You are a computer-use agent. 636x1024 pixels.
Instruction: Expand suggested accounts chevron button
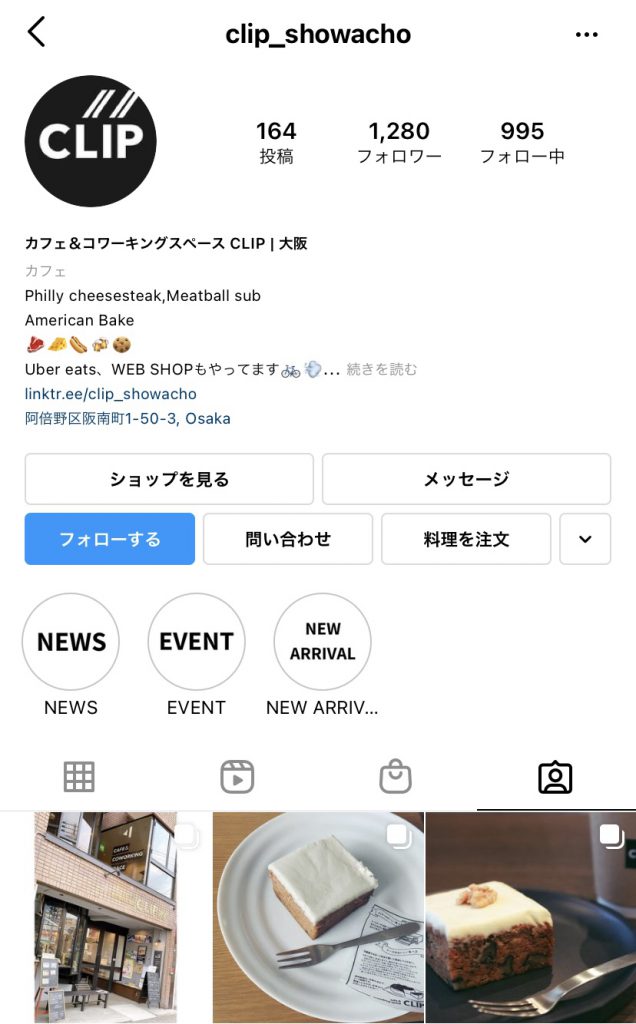click(x=585, y=539)
